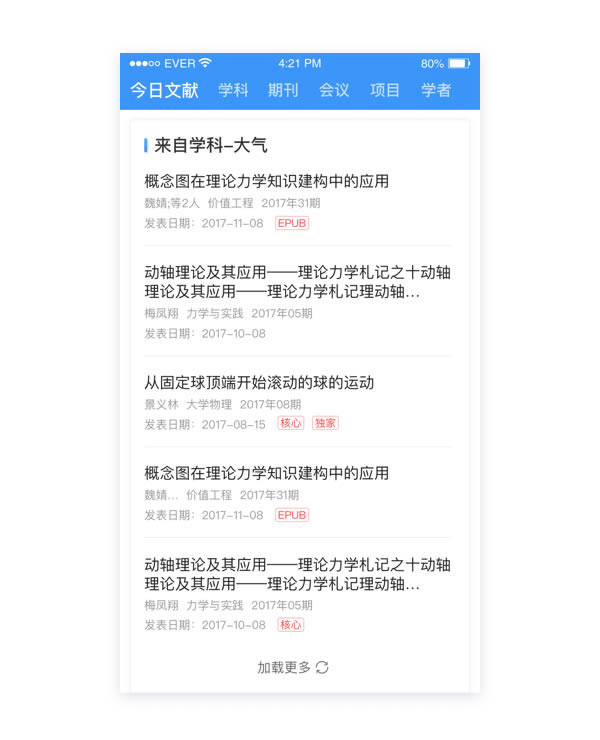Switch to the 学科 tab
600x740 pixels.
233,90
